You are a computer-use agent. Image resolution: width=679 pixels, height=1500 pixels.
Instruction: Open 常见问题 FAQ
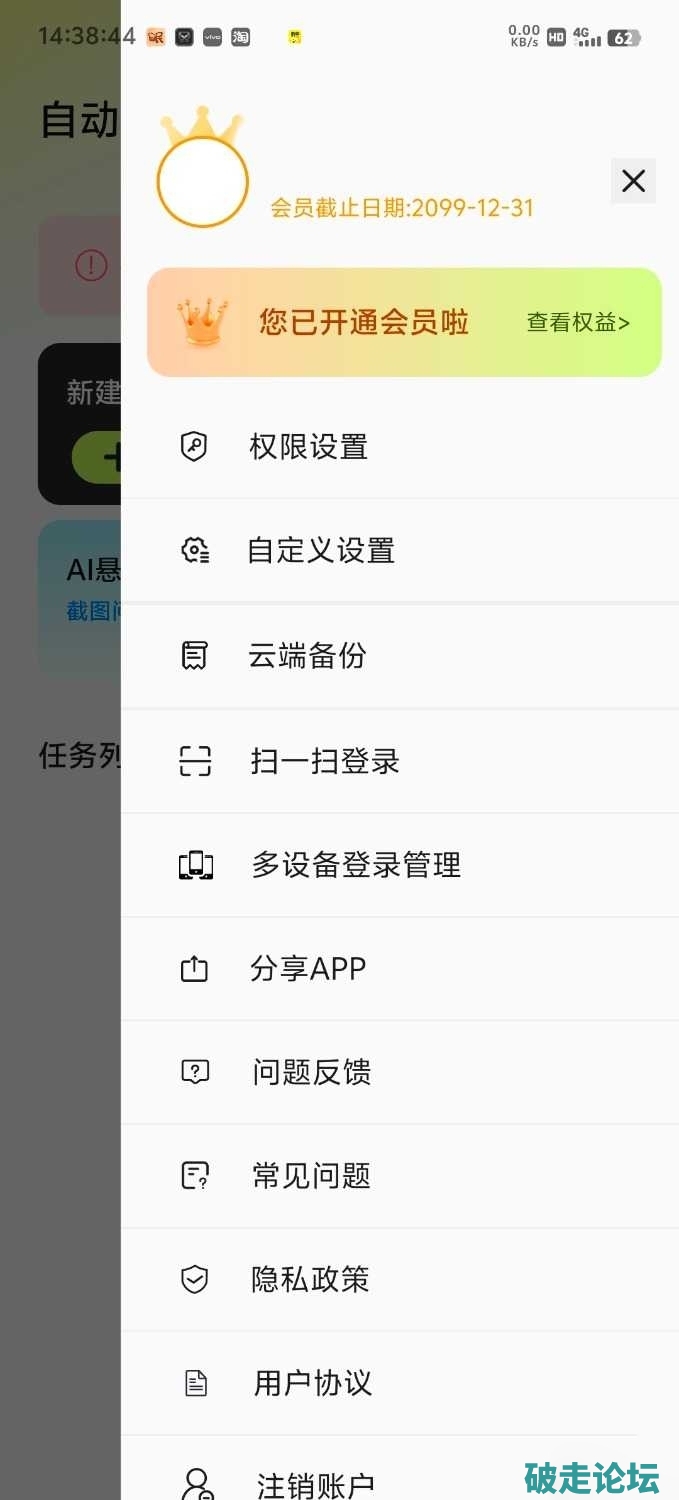[311, 1176]
